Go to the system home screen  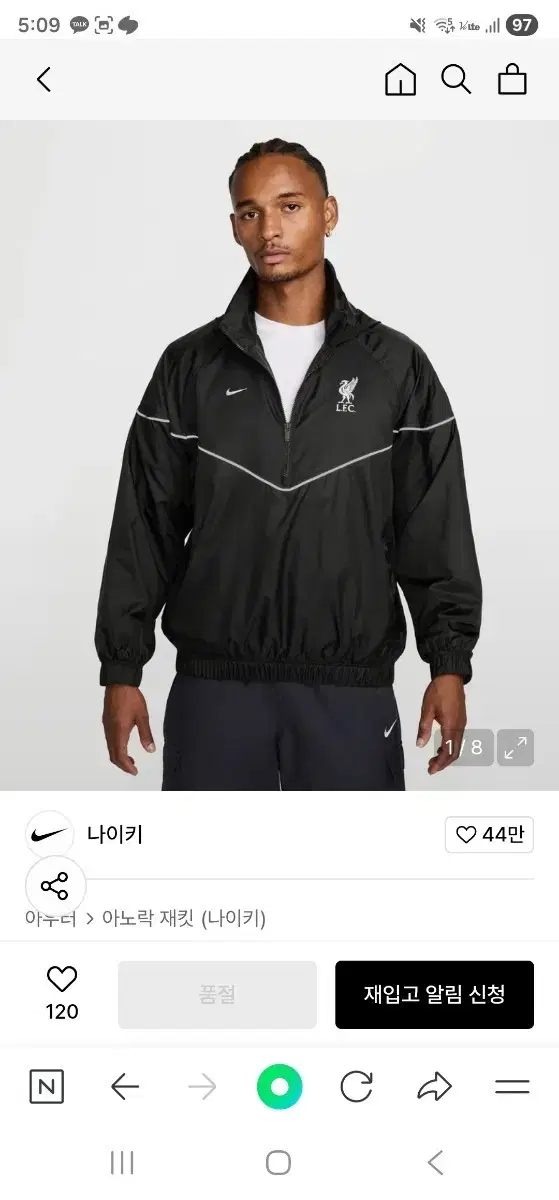pos(279,1162)
